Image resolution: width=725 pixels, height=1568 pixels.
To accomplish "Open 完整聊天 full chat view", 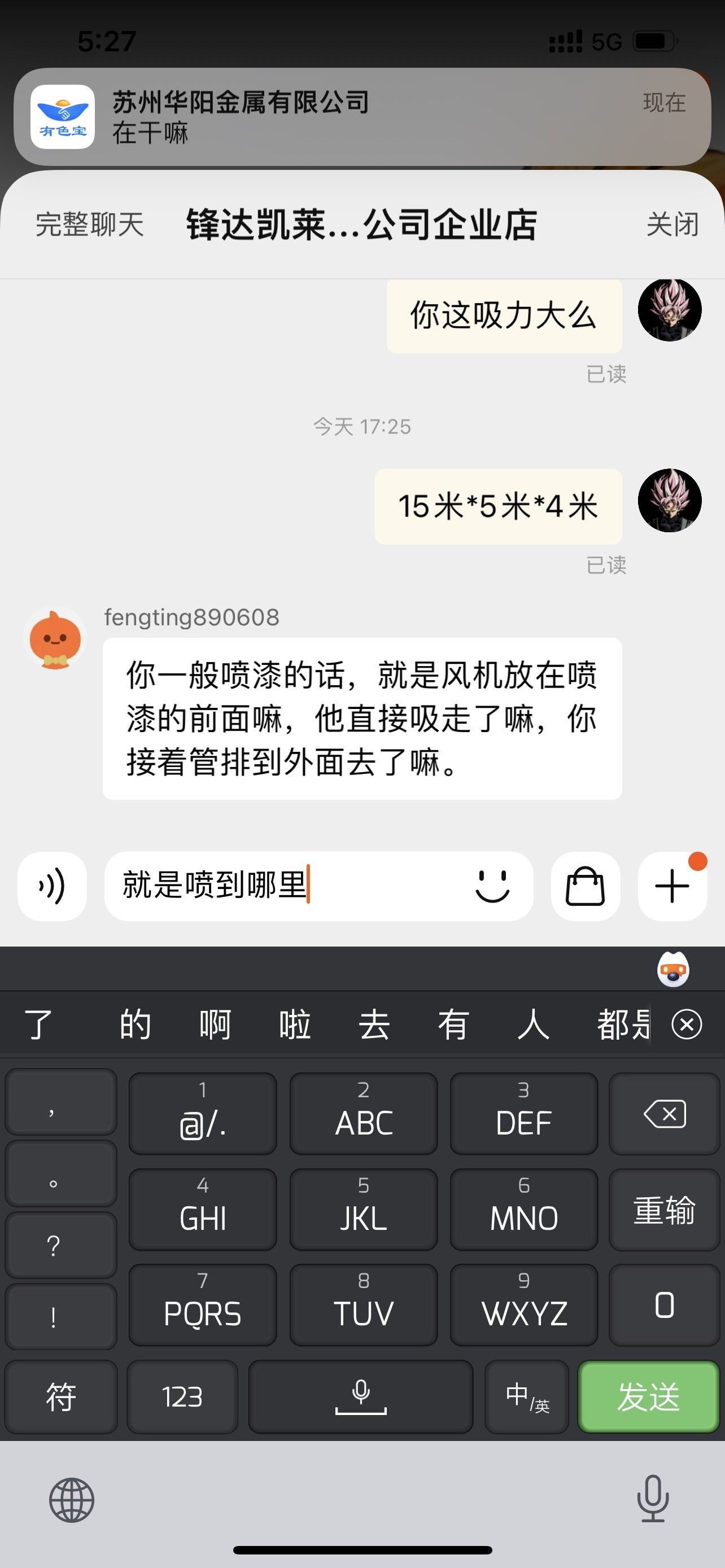I will pos(89,224).
